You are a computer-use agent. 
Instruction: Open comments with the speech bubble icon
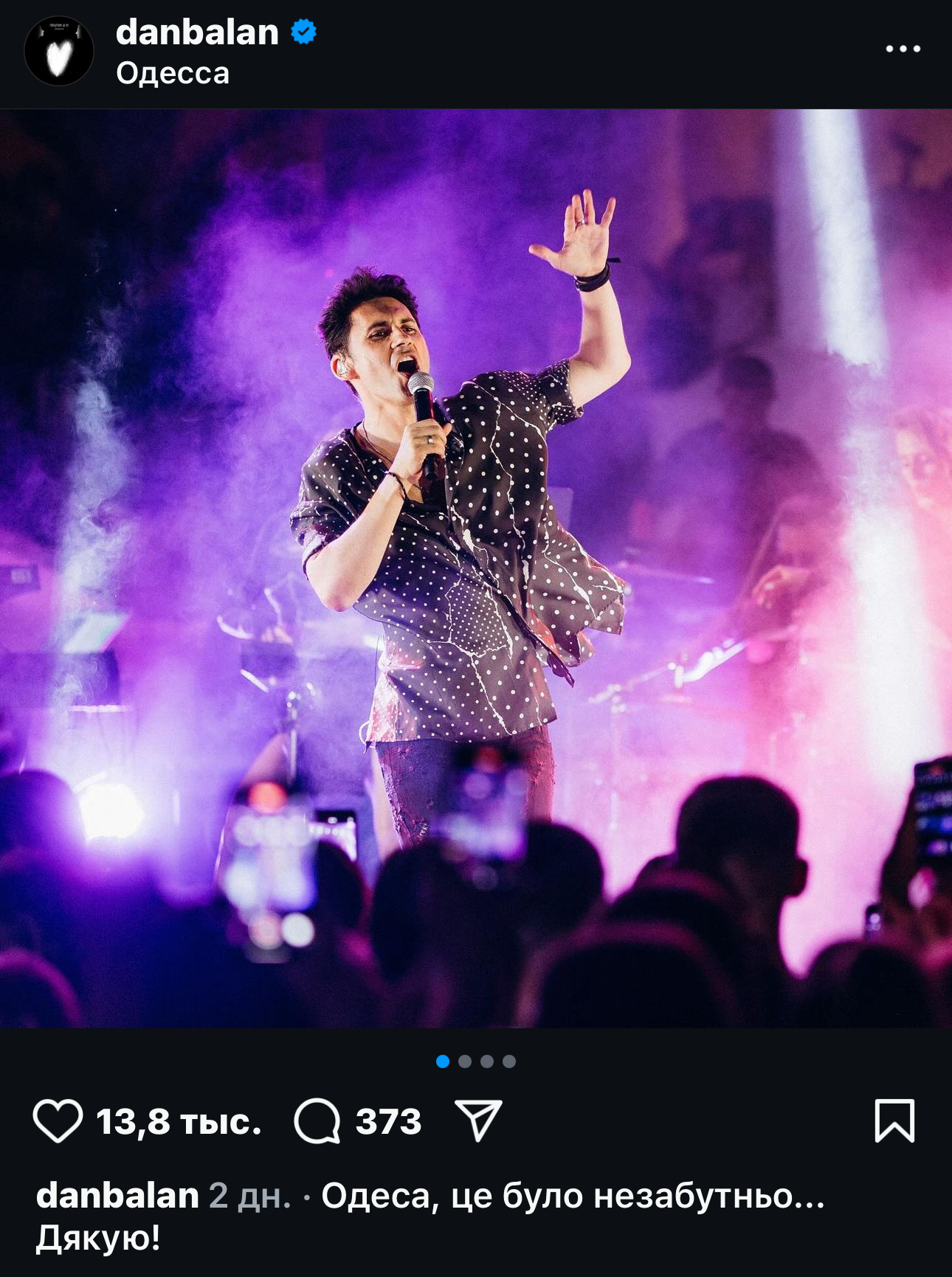click(317, 1121)
